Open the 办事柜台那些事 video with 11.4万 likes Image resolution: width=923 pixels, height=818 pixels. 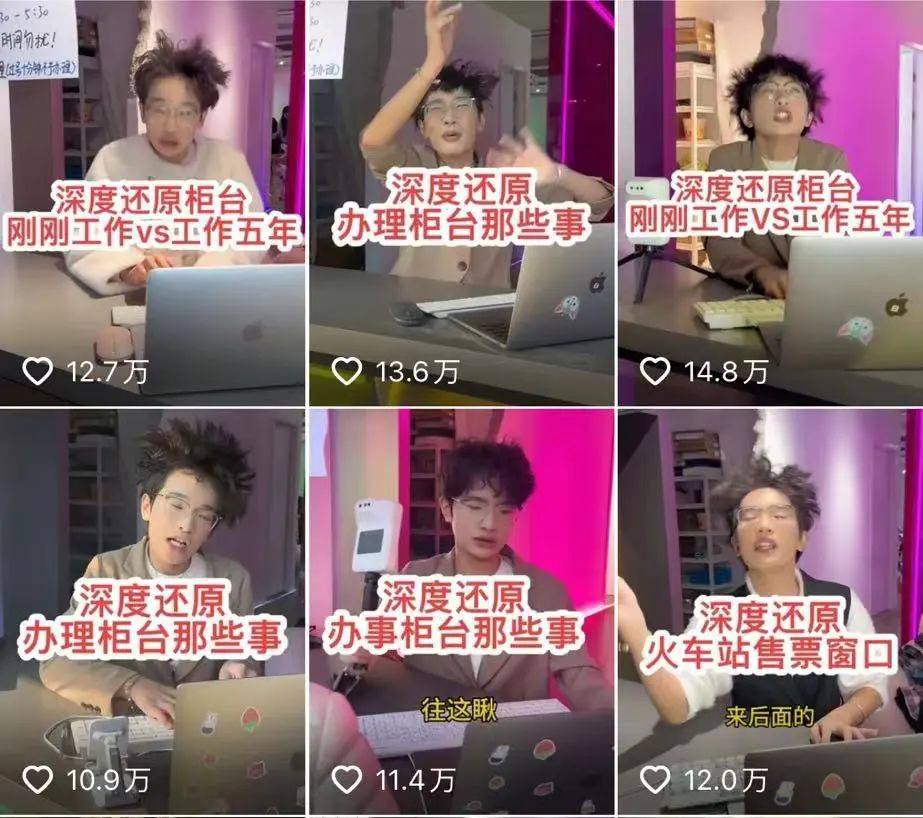click(461, 610)
